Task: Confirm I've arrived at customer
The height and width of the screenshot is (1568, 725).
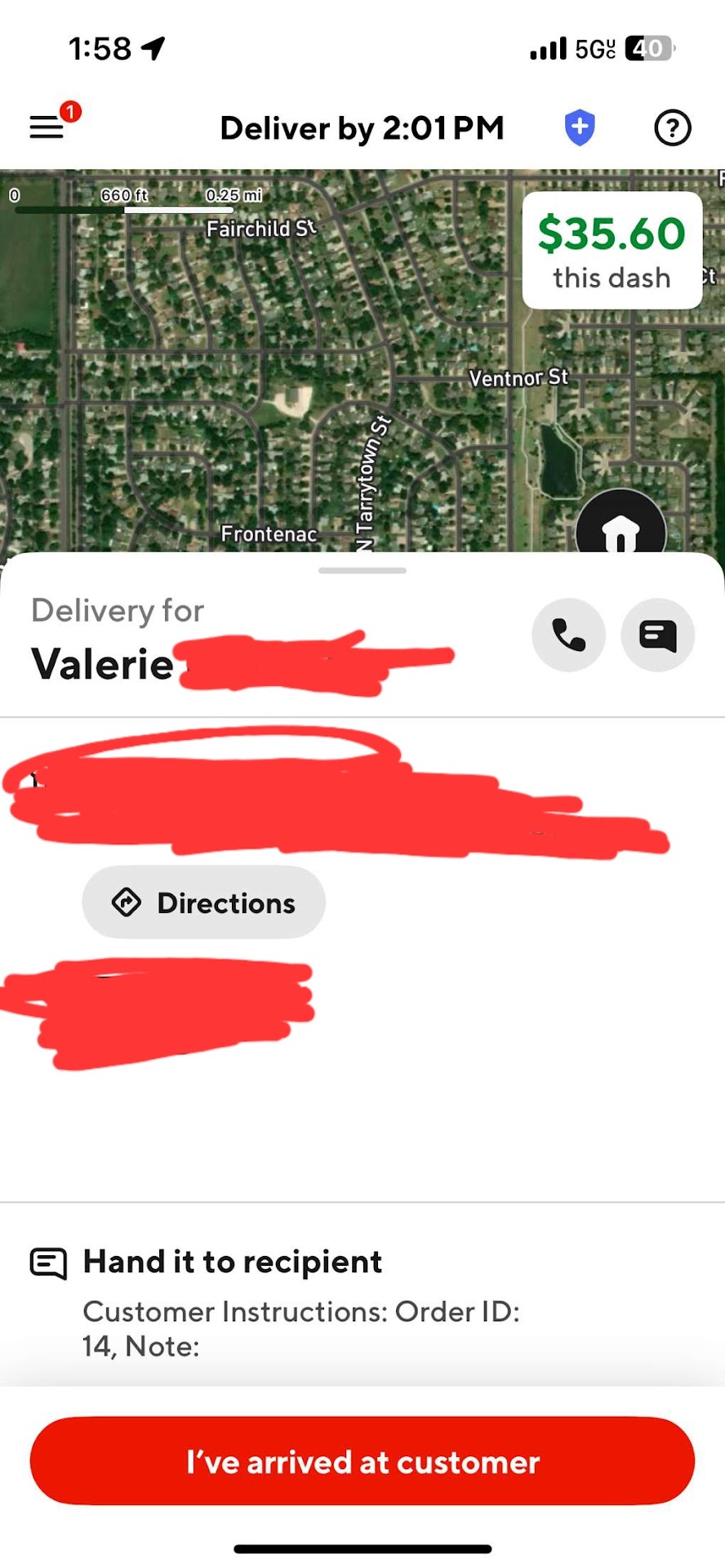Action: (362, 1462)
